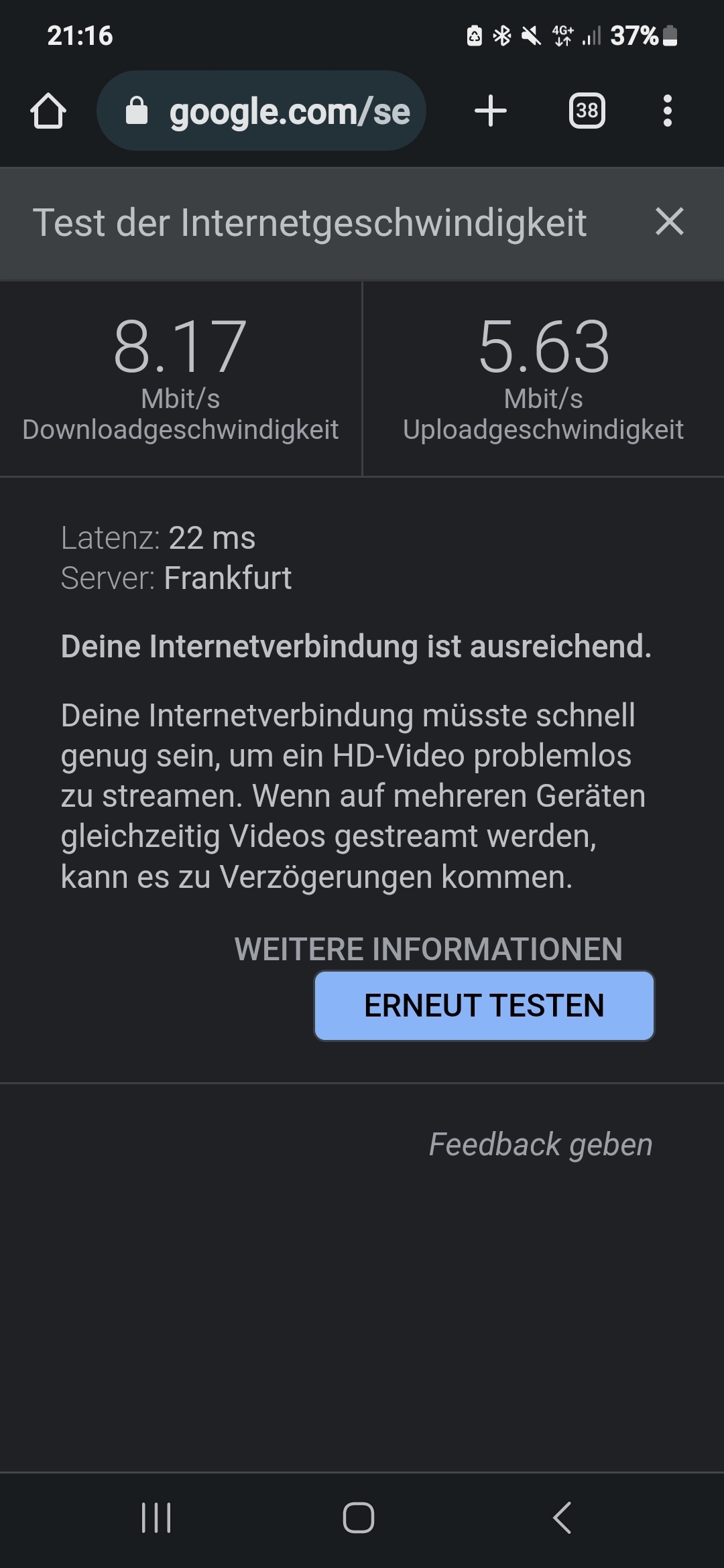
Task: Tap Feedback geben
Action: point(540,1145)
